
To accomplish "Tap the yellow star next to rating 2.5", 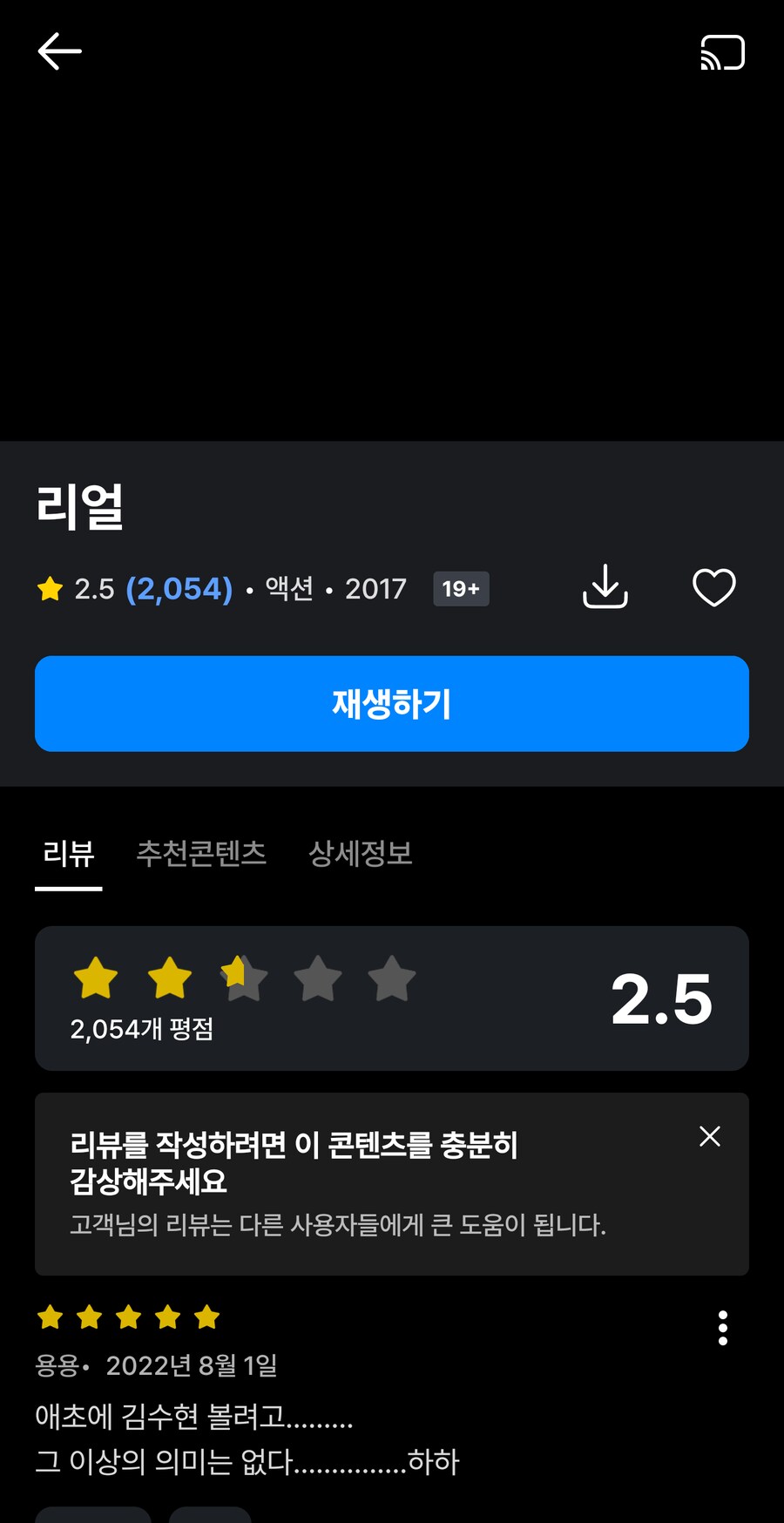I will click(51, 589).
